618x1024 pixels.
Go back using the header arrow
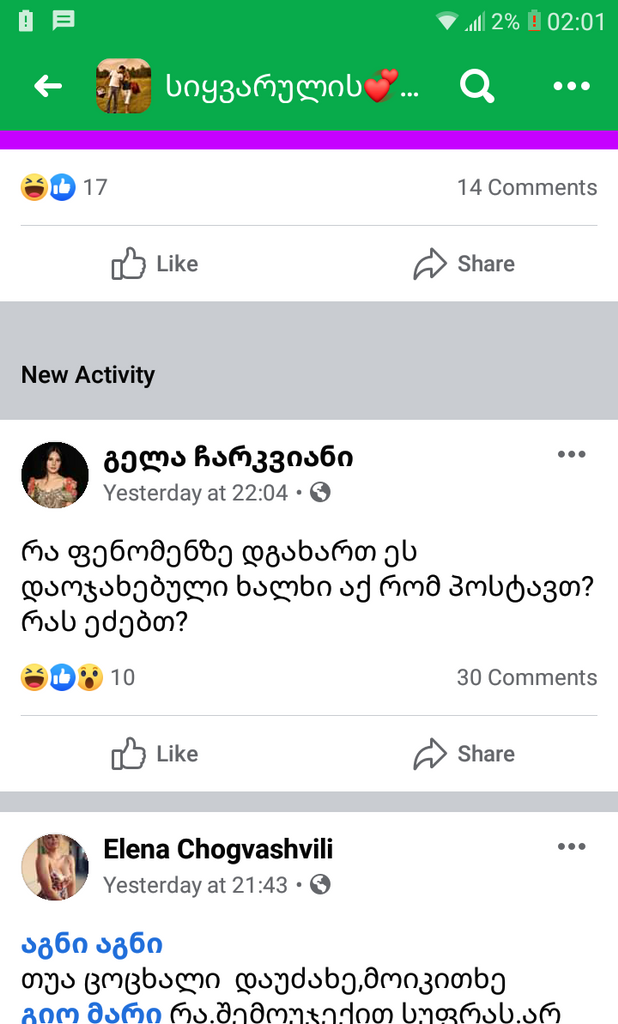point(48,87)
